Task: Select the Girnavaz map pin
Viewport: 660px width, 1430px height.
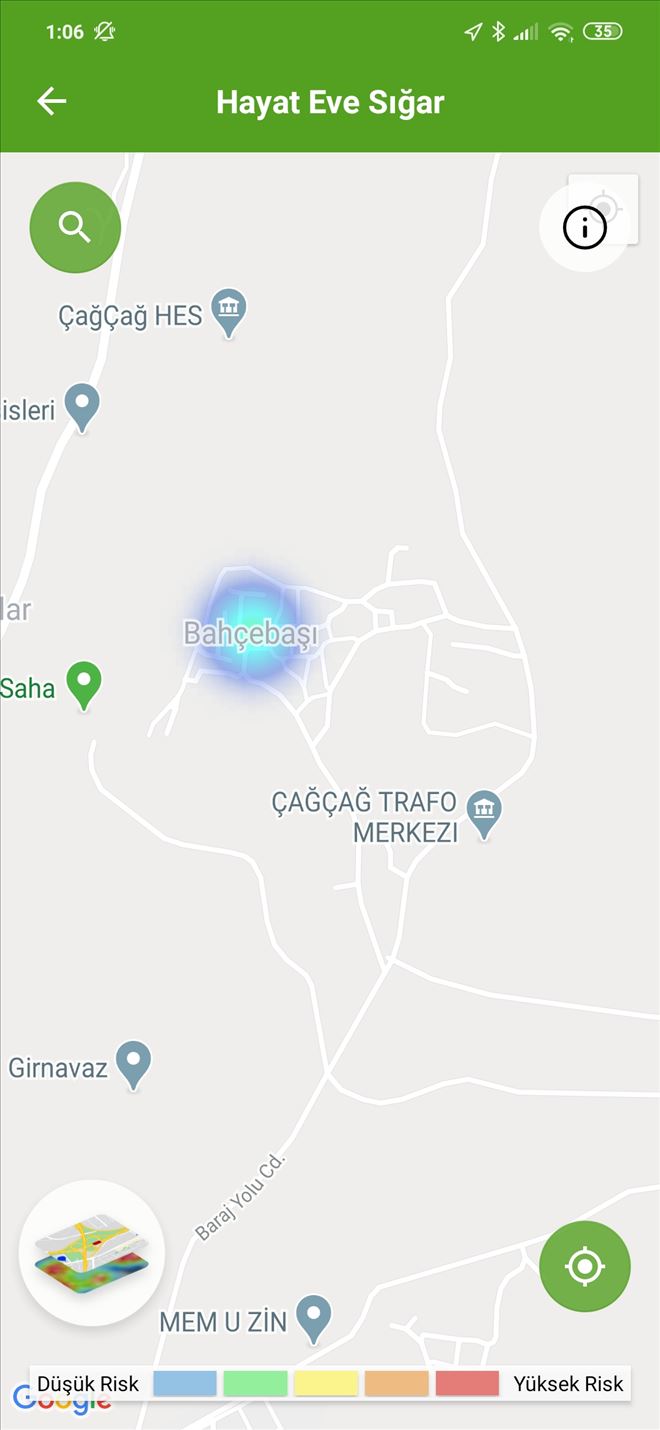Action: coord(133,1062)
